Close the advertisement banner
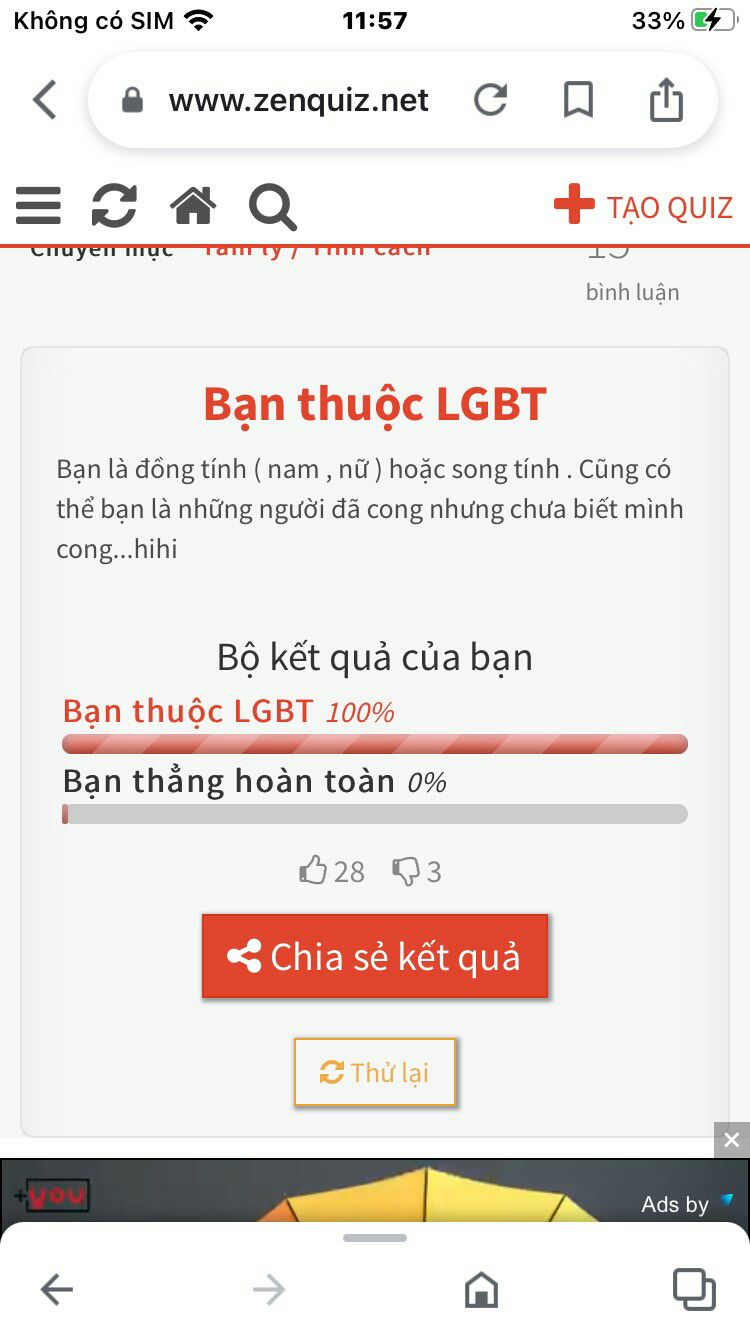 pos(732,1140)
